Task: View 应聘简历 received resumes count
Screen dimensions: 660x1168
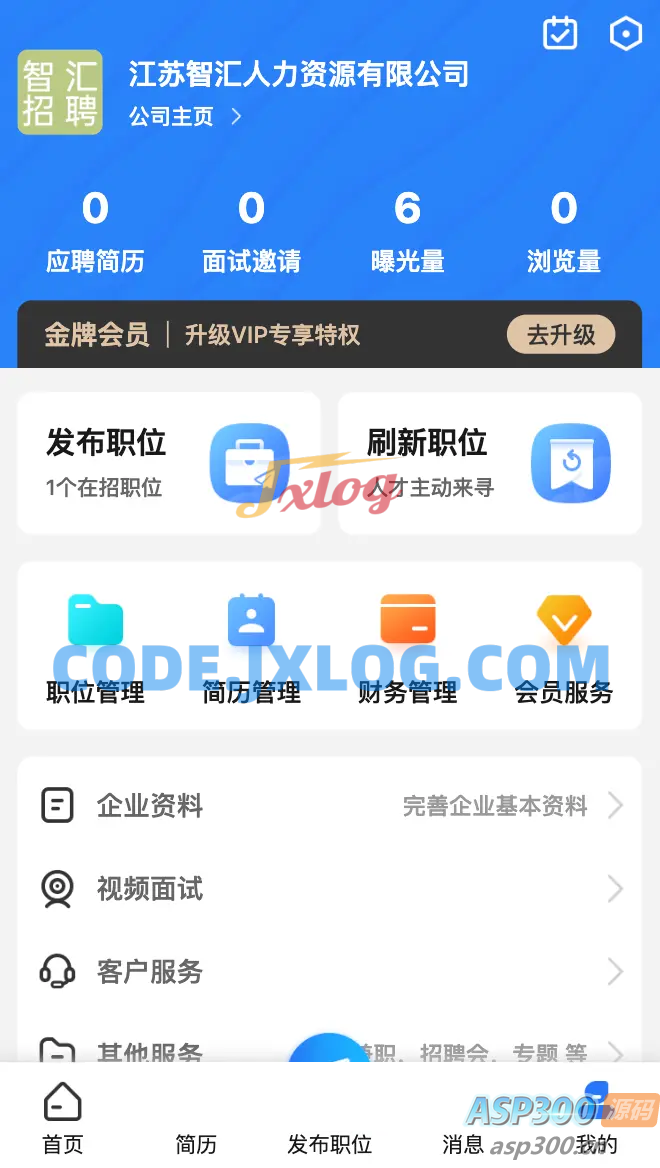Action: pos(95,232)
